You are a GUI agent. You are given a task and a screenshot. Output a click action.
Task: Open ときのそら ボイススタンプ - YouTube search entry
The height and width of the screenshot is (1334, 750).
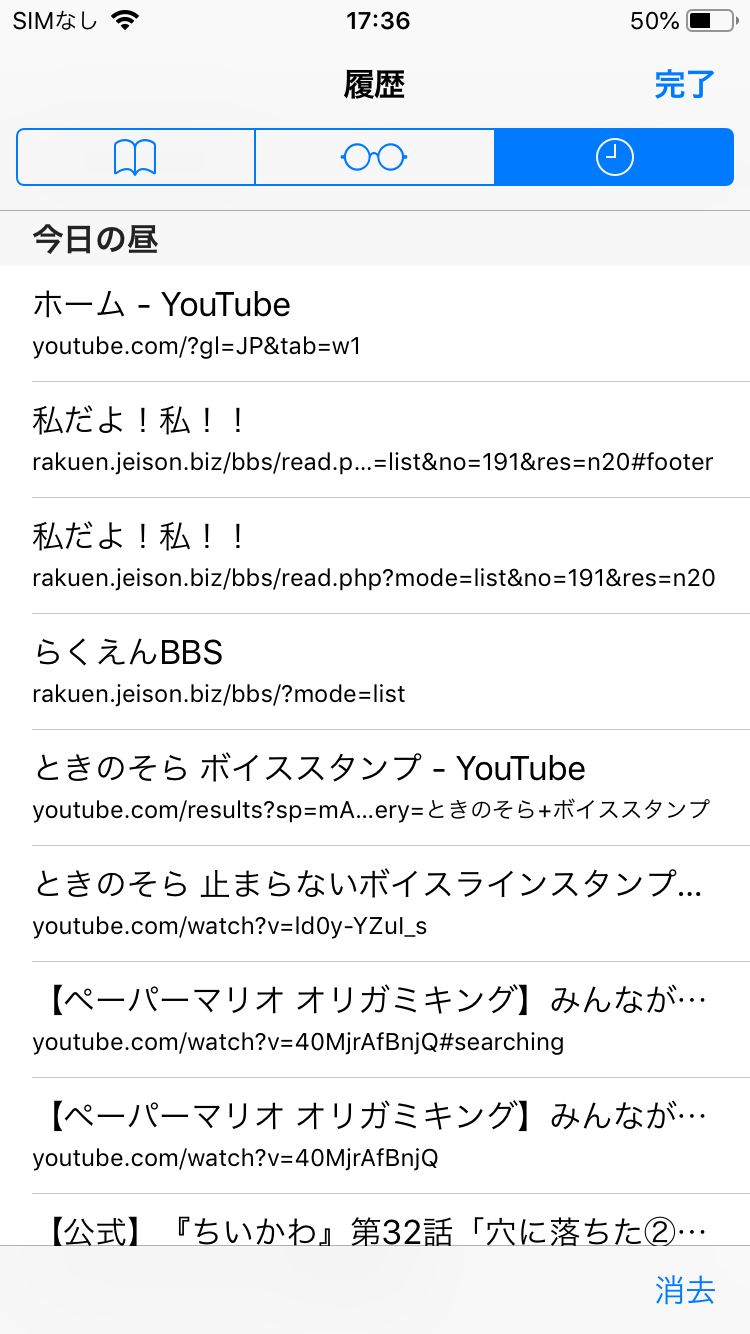pos(375,787)
